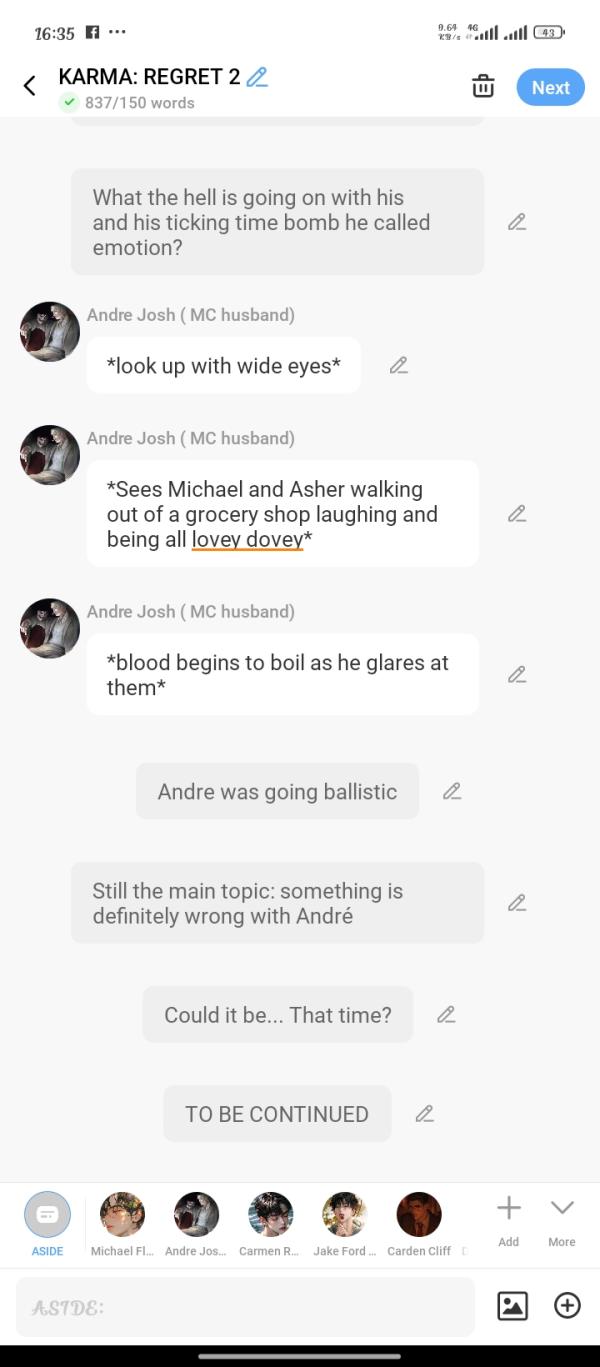Tap the trash delete icon
The height and width of the screenshot is (1367, 600).
[x=483, y=87]
